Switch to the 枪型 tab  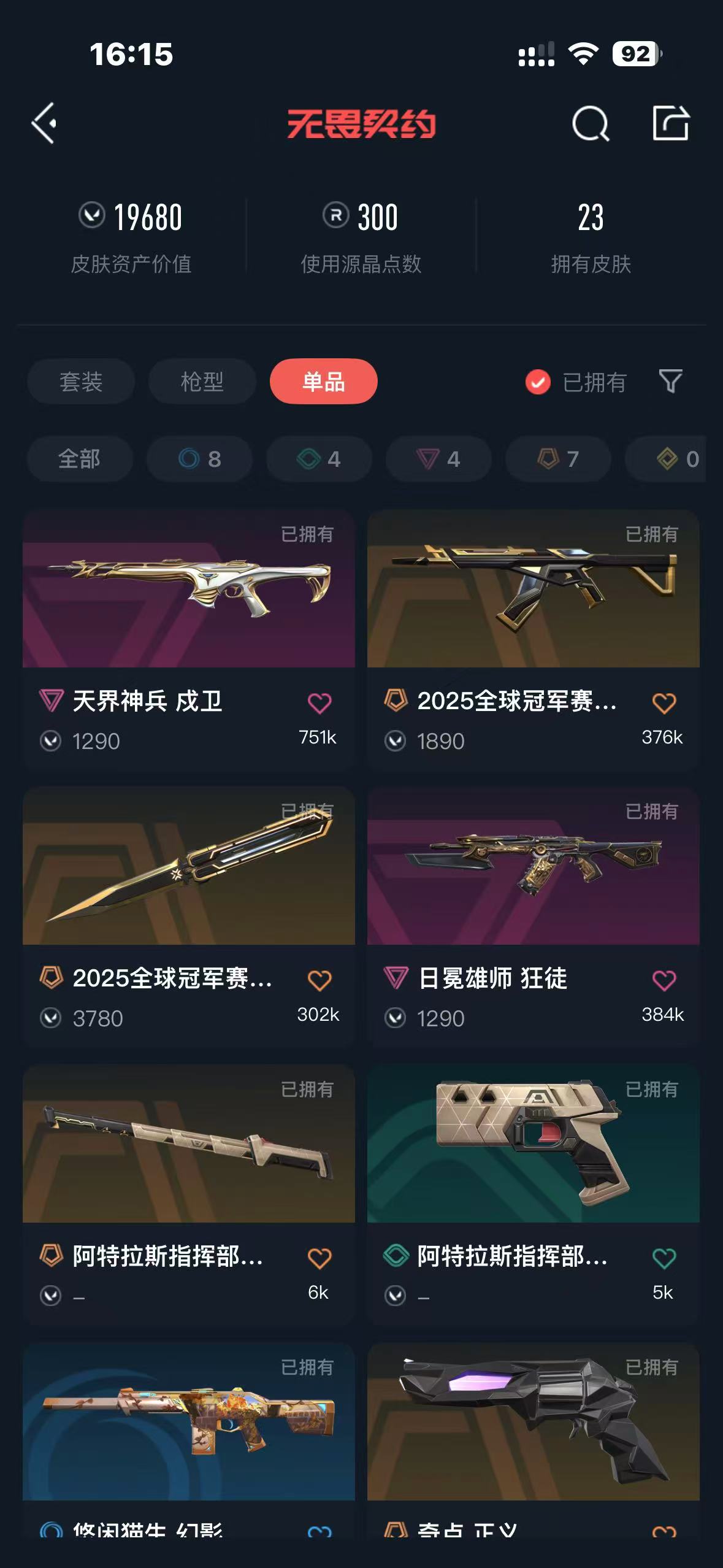(202, 382)
